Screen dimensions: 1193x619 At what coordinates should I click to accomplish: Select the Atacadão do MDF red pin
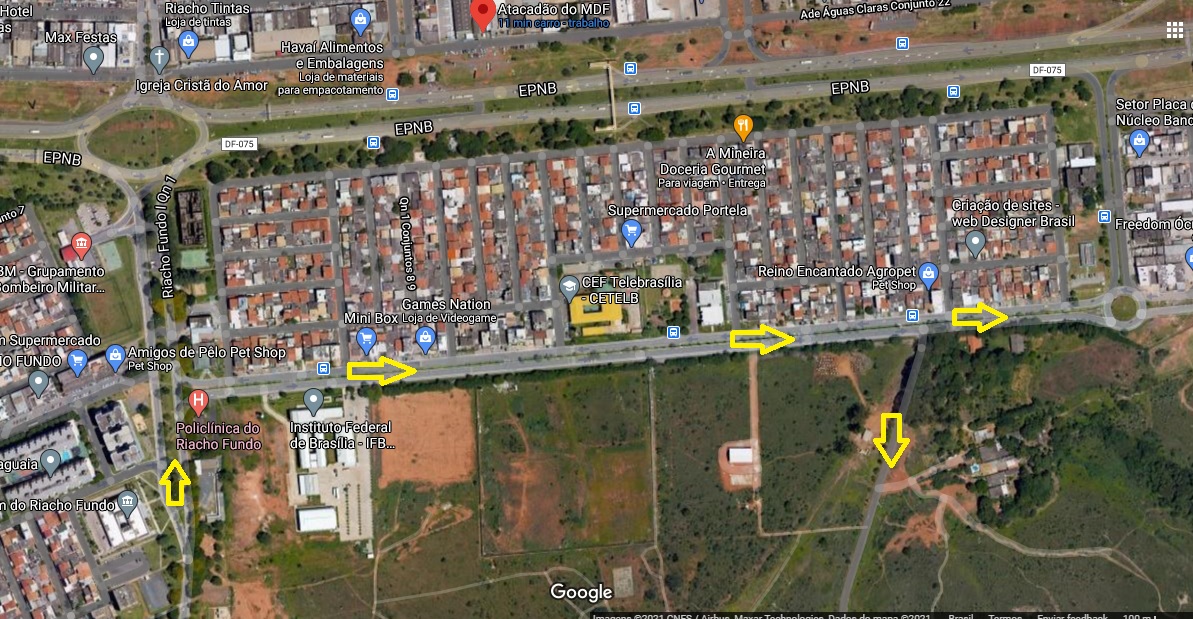click(483, 14)
